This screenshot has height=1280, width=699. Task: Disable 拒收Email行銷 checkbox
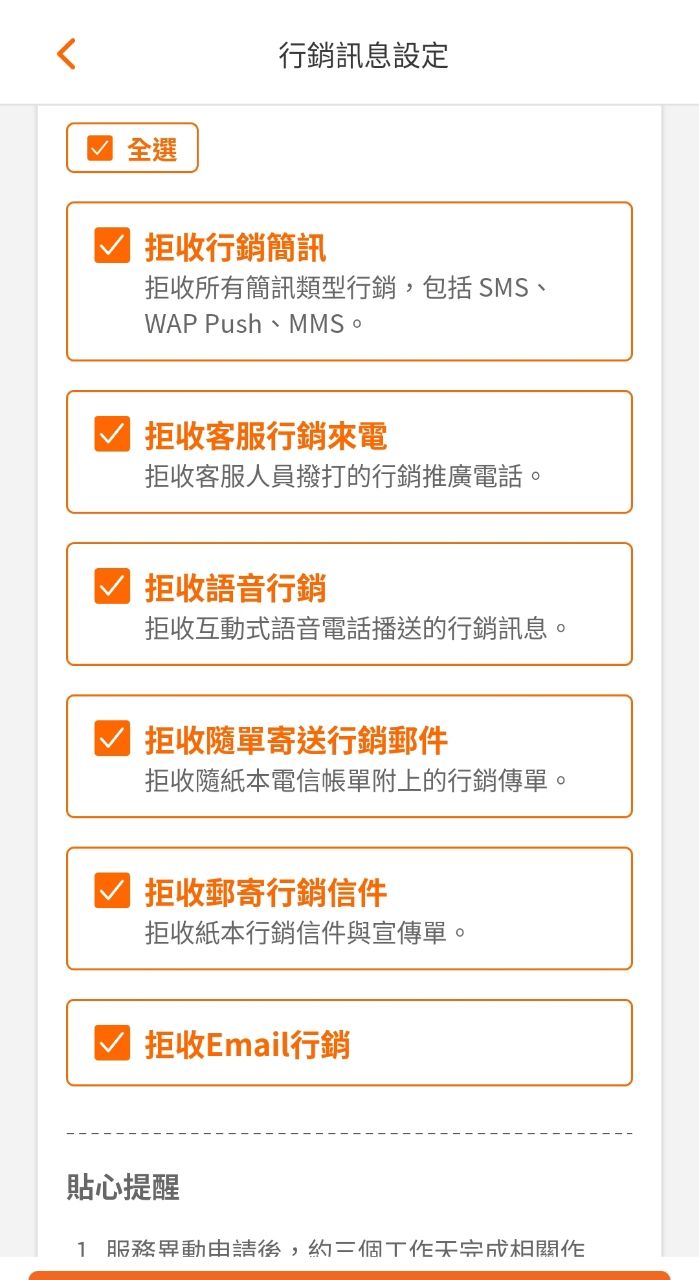(112, 1042)
